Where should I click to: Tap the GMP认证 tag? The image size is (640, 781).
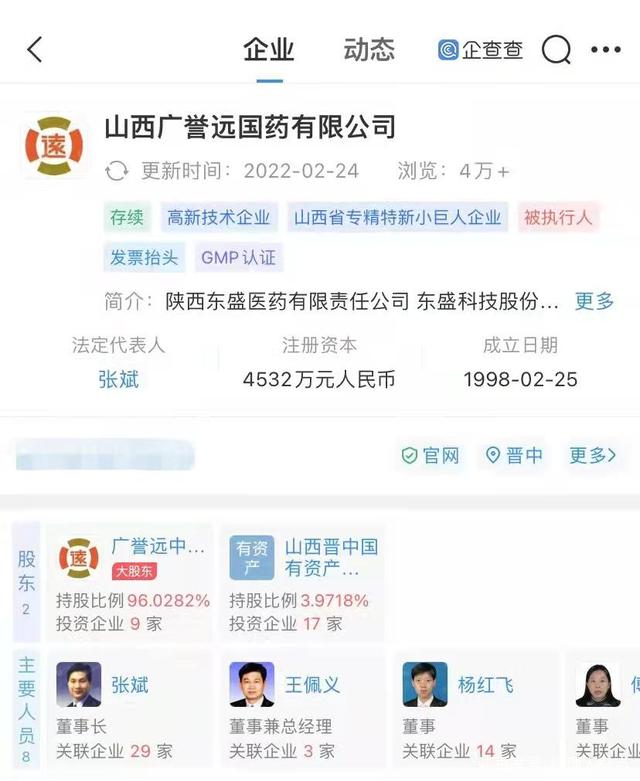coord(238,257)
